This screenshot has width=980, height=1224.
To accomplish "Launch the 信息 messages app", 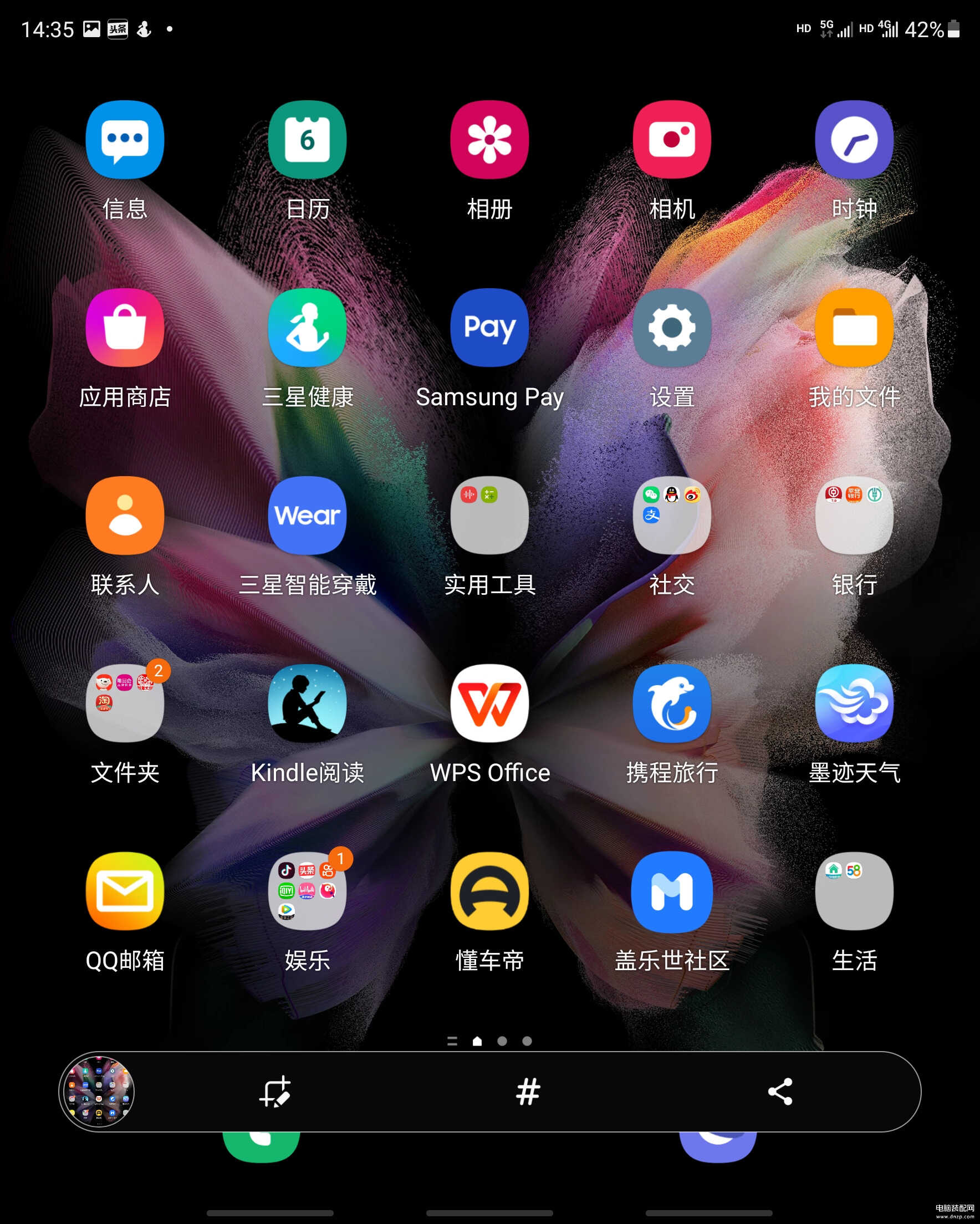I will click(125, 140).
